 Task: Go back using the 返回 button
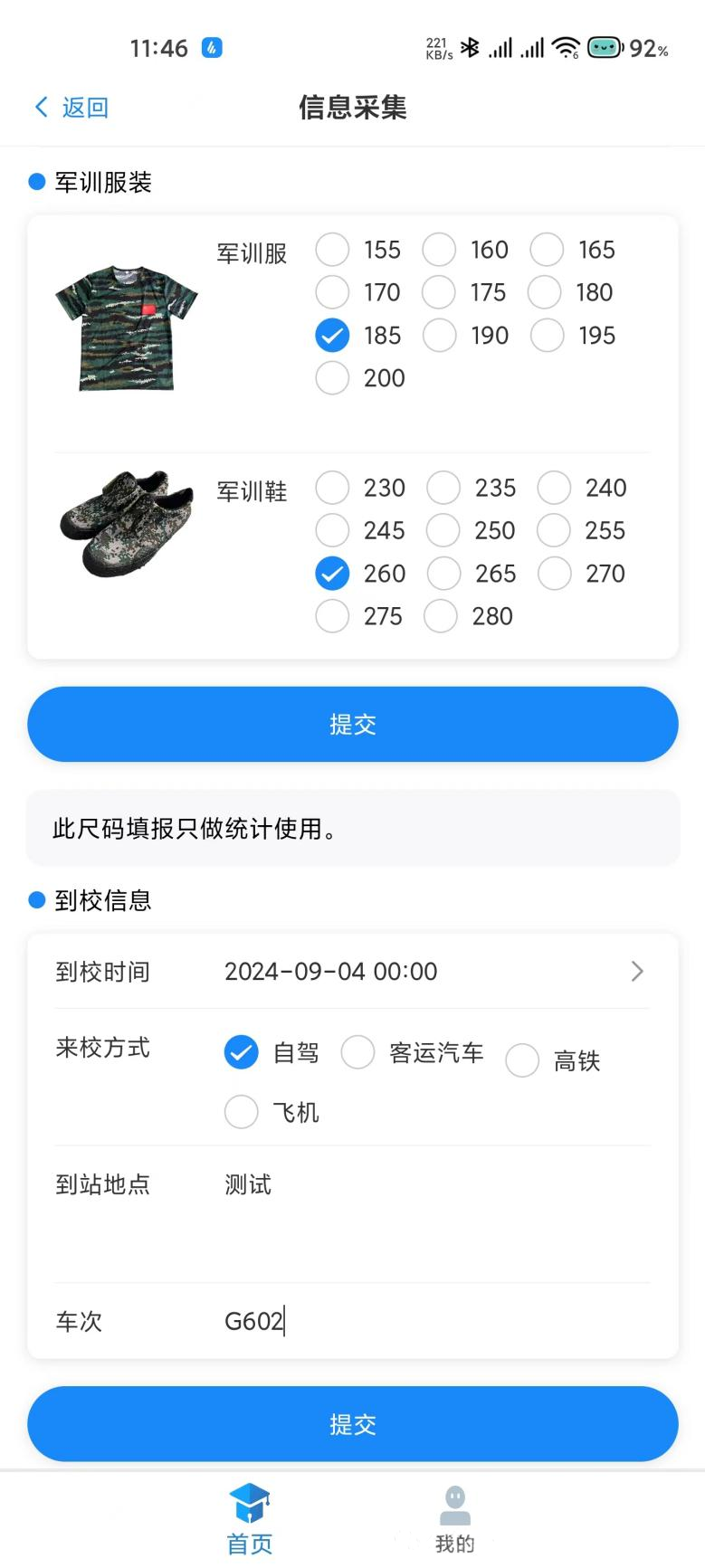71,108
